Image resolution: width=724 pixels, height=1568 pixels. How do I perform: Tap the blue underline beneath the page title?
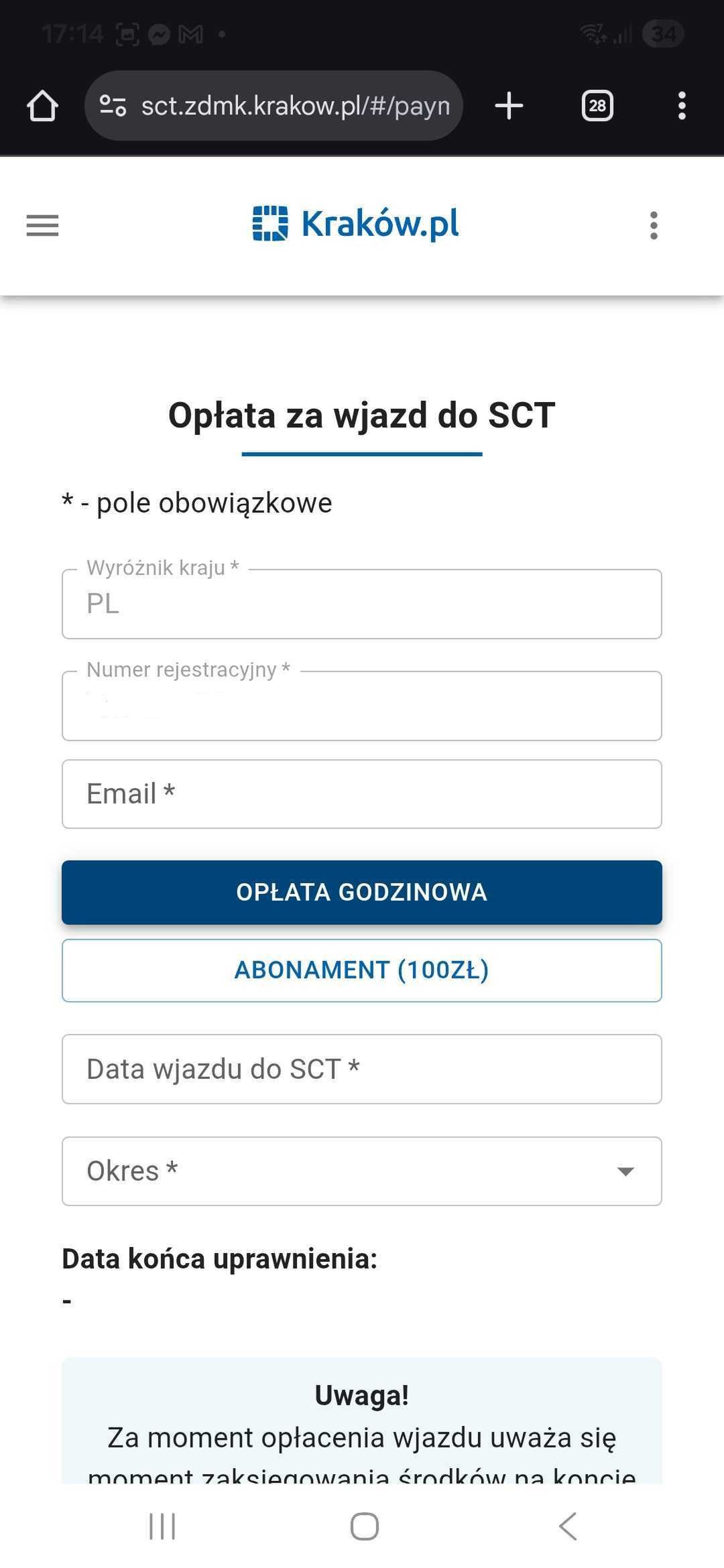click(x=362, y=454)
